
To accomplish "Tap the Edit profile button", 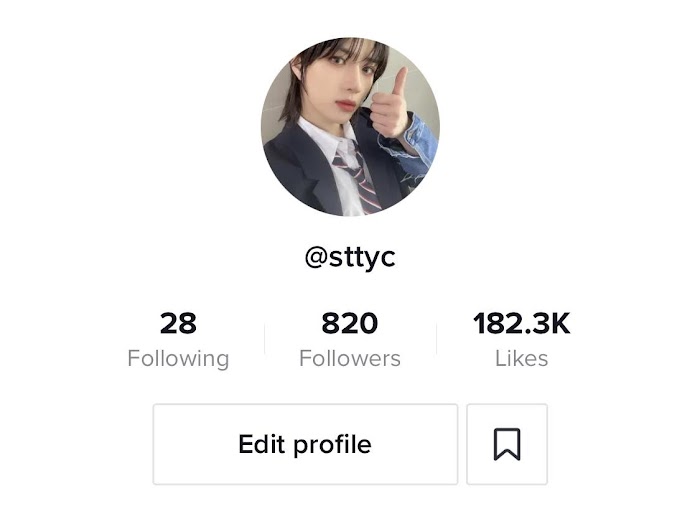I will point(305,444).
